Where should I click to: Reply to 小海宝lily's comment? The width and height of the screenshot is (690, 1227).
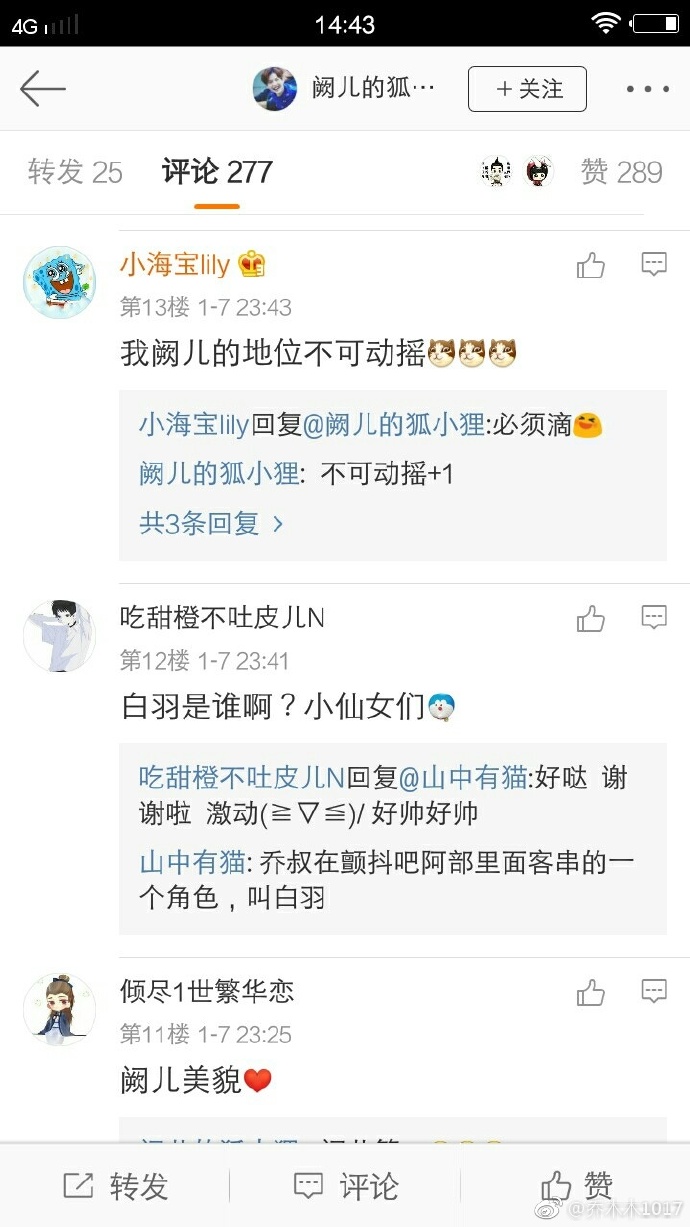pos(654,264)
